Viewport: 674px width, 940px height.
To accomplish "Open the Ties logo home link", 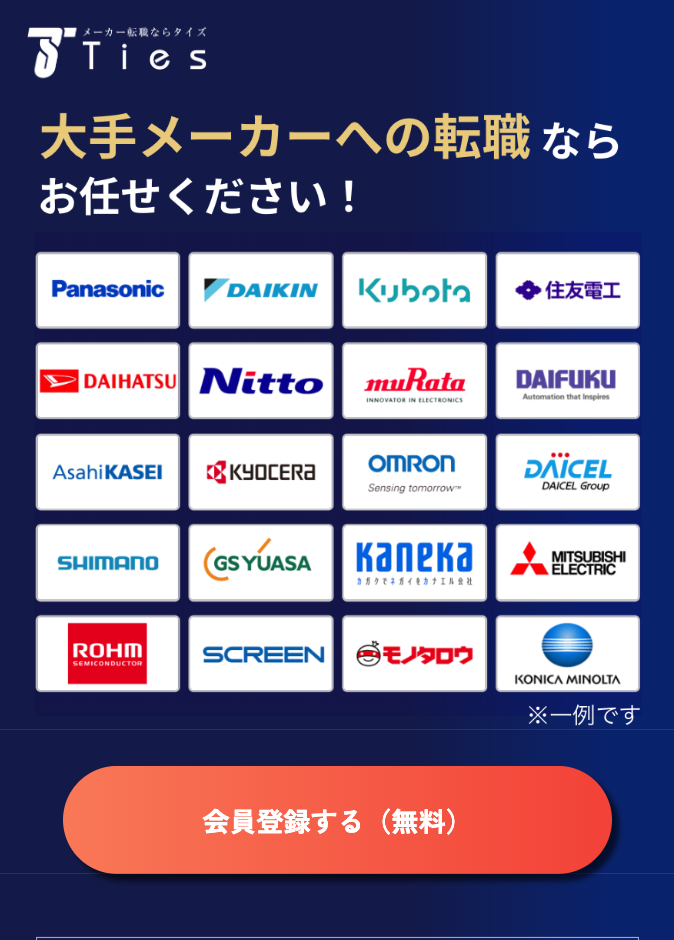I will (x=117, y=50).
